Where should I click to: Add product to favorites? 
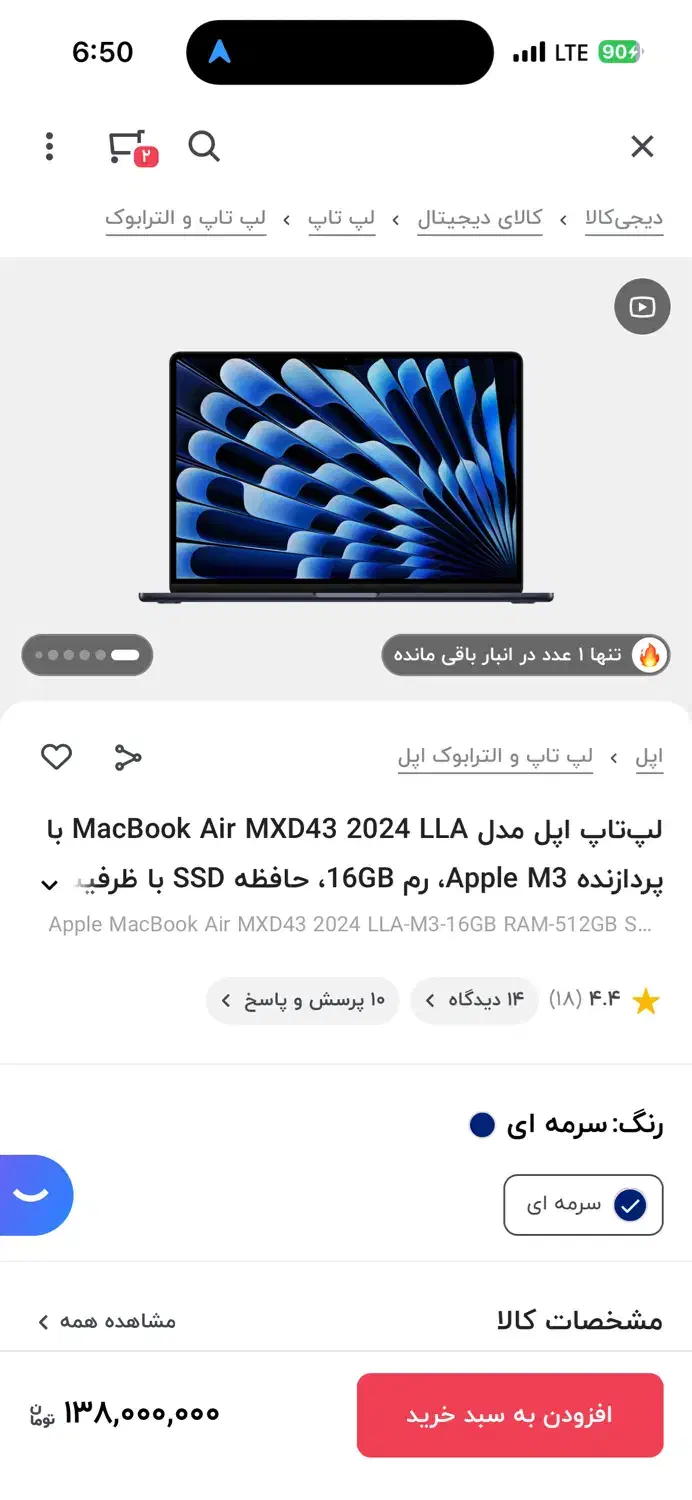point(56,757)
